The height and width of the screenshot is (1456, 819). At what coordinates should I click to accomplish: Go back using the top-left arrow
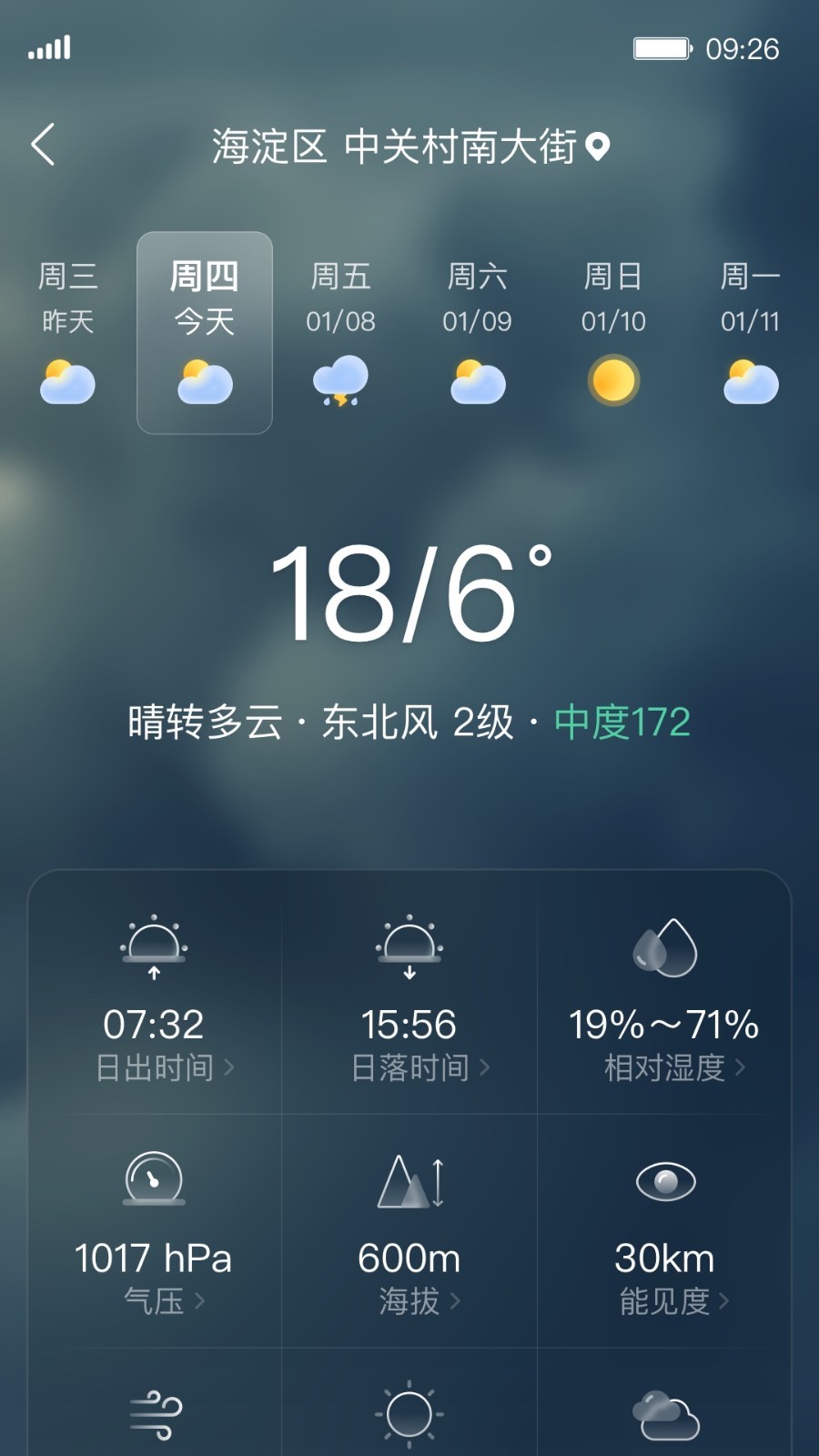point(43,145)
